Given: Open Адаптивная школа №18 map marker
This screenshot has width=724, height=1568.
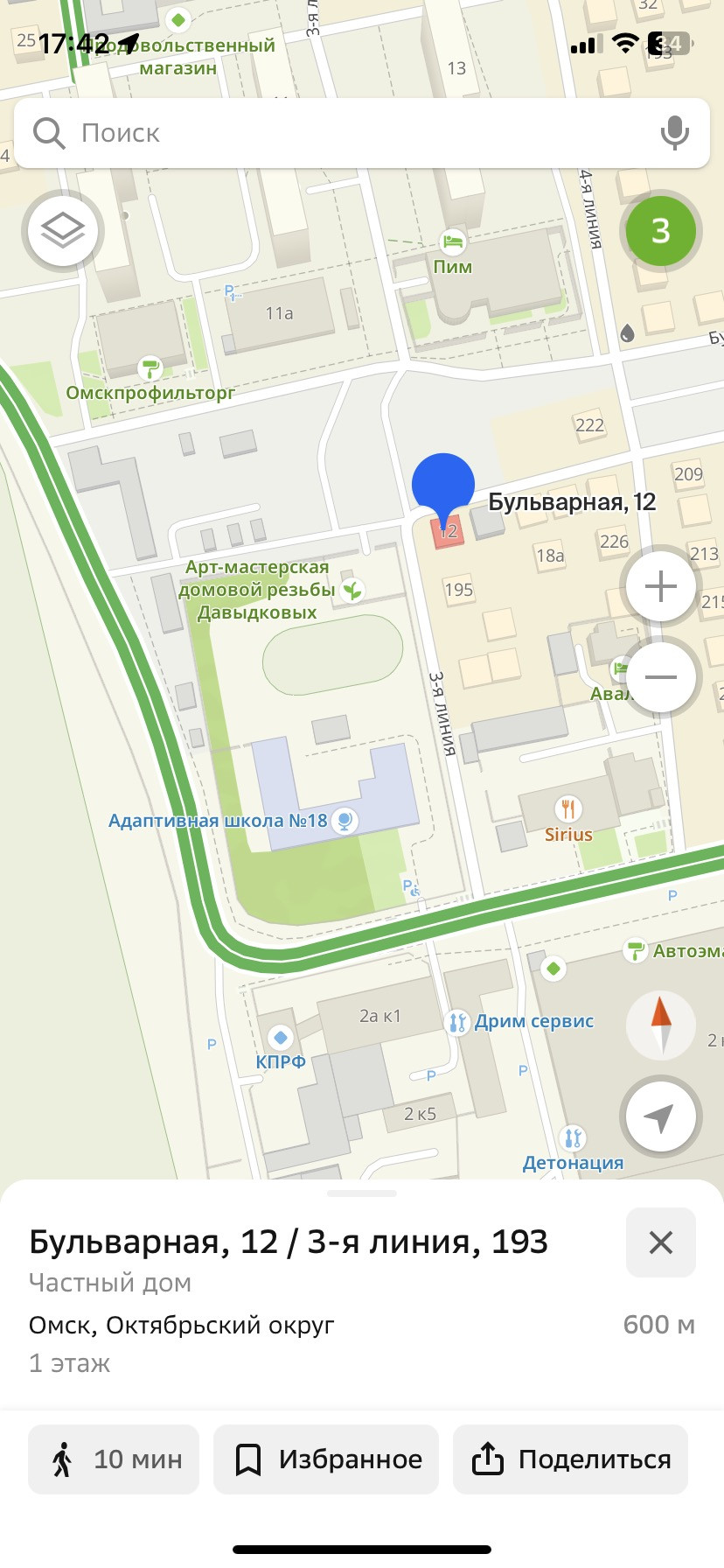Looking at the screenshot, I should (345, 821).
